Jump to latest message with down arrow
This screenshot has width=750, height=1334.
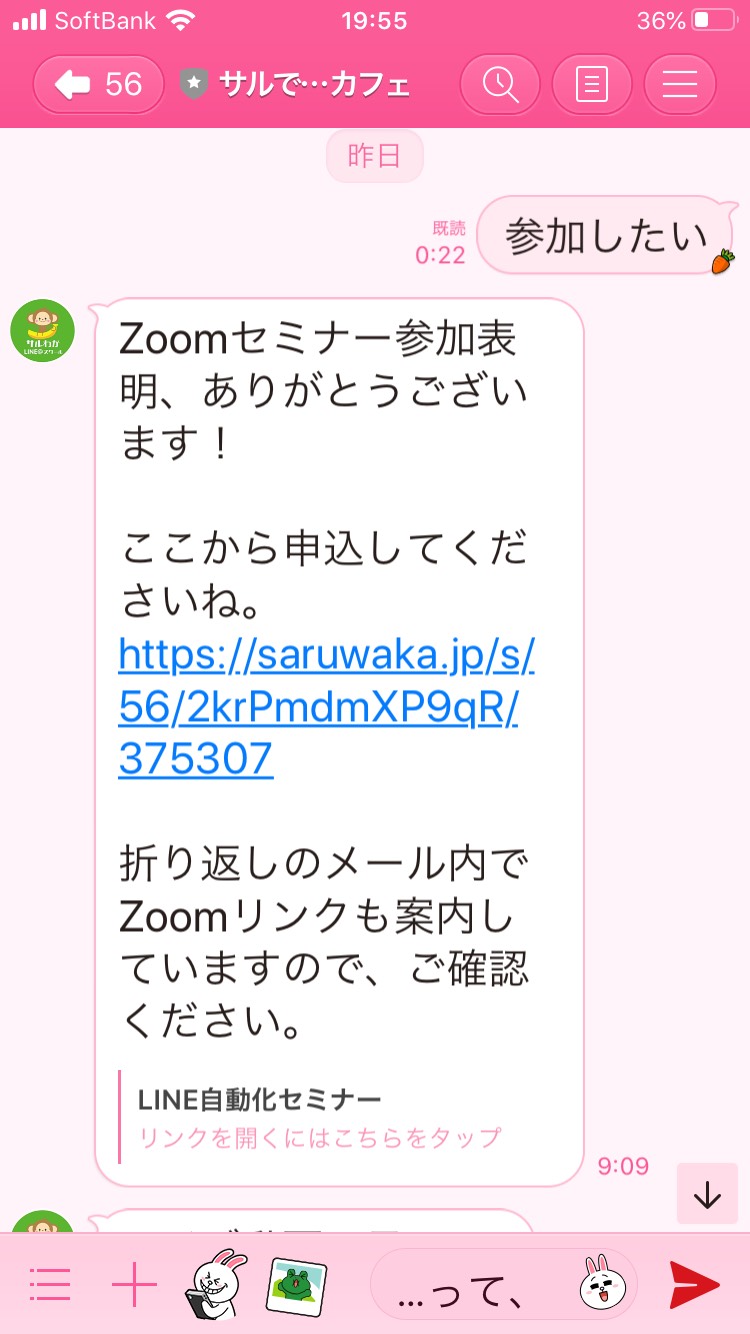point(707,1194)
